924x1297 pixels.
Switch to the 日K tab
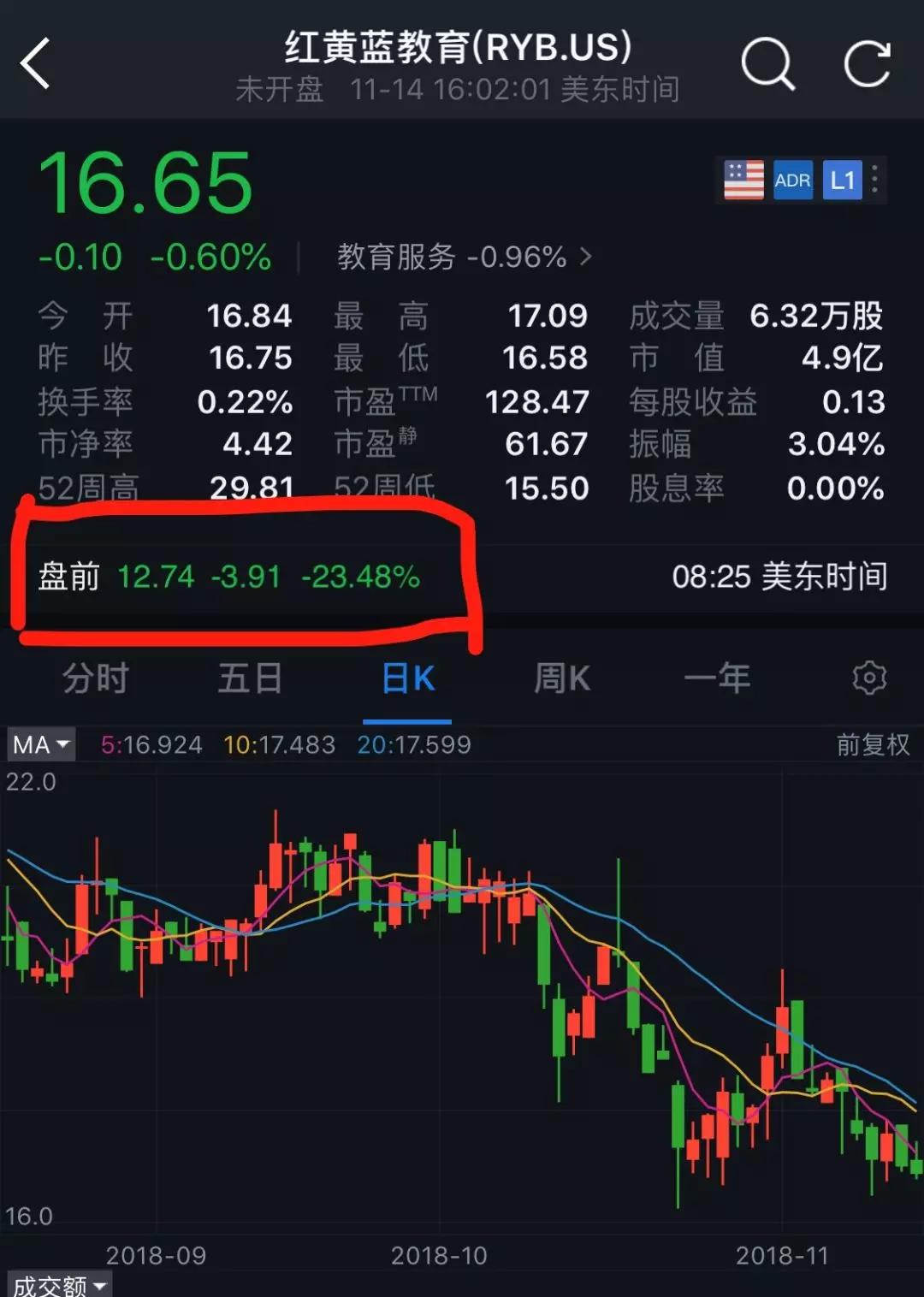click(406, 677)
